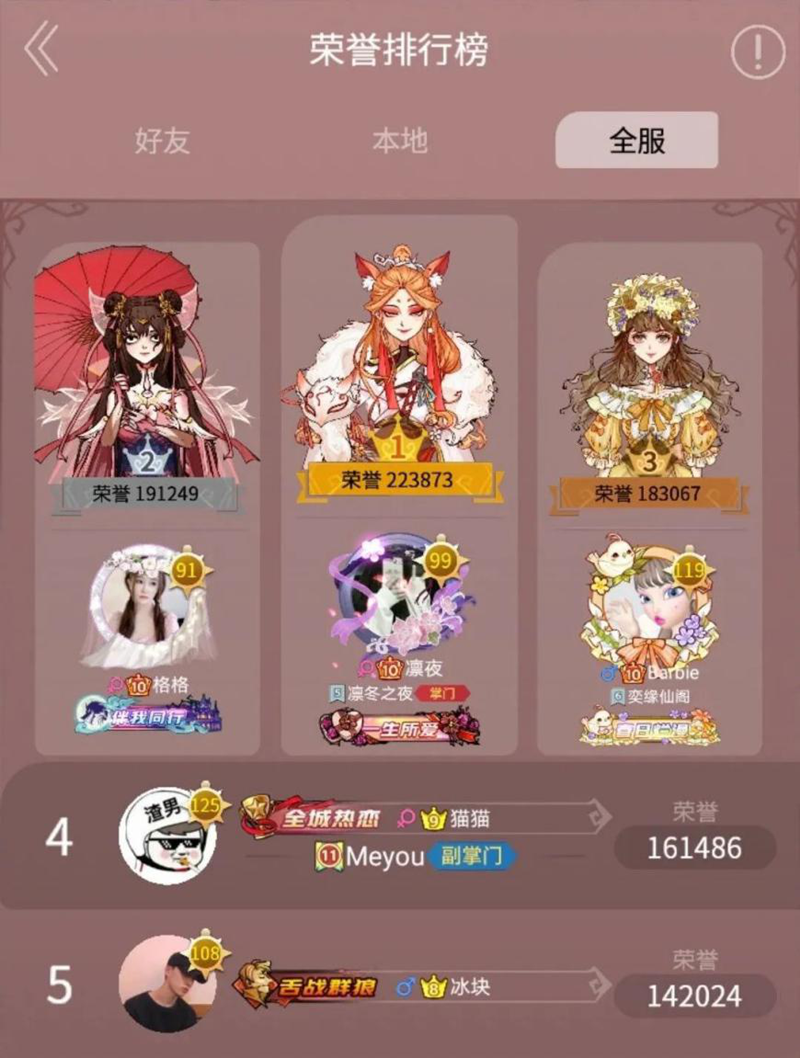Open rank 5 player 冰块's row
The height and width of the screenshot is (1058, 800).
[x=400, y=985]
